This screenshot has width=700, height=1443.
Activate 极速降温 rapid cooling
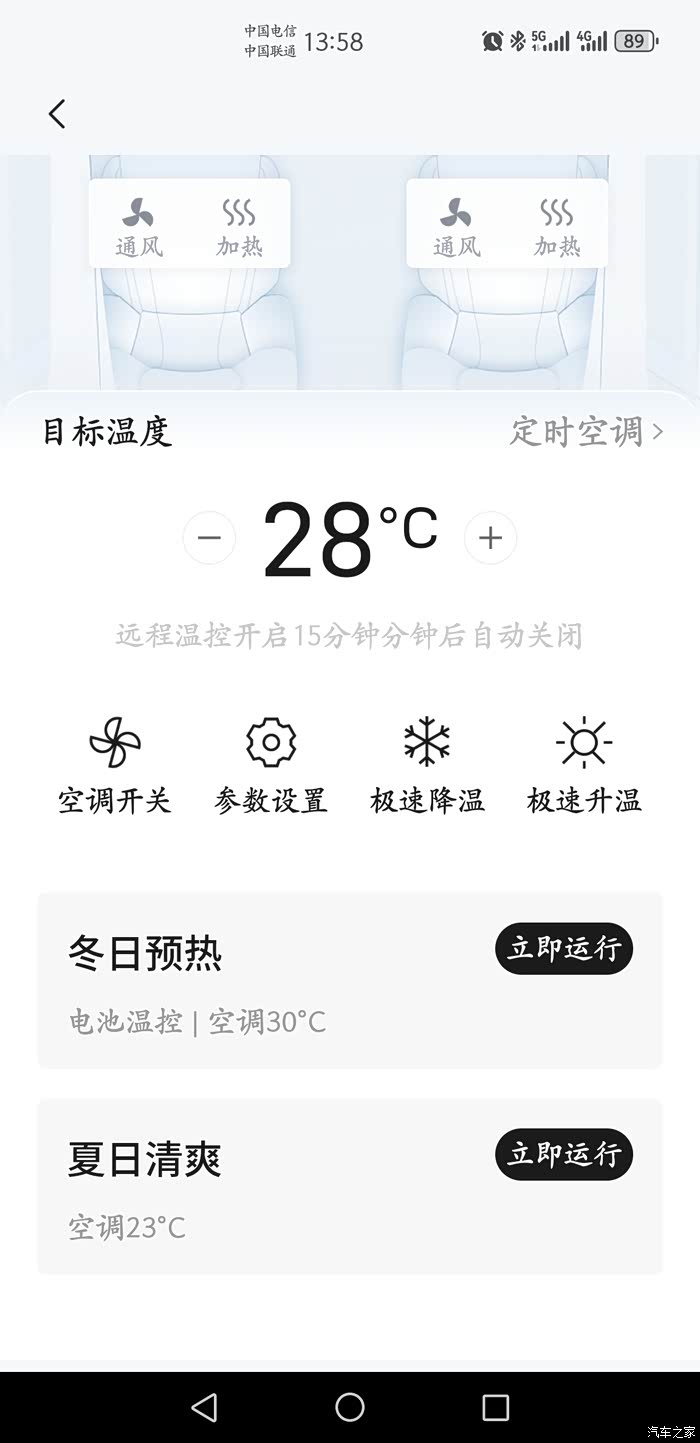[427, 765]
